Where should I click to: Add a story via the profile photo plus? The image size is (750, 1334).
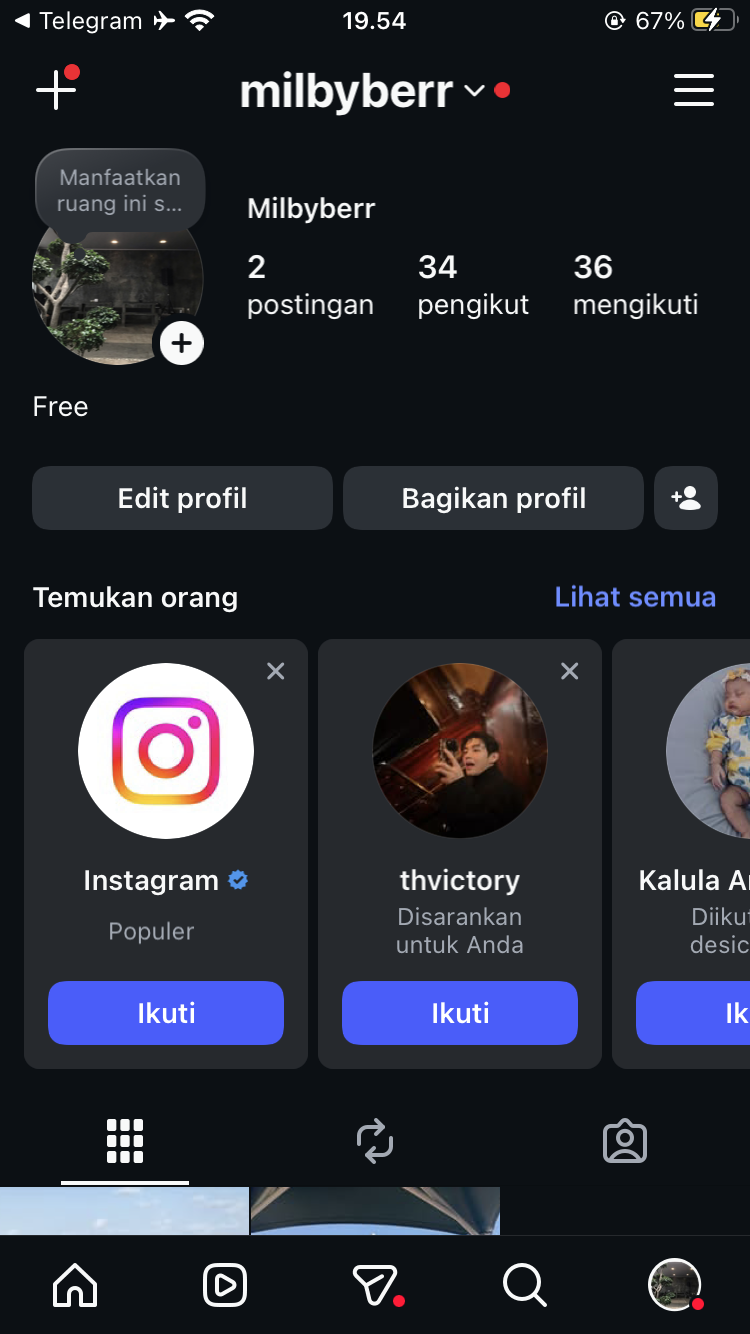pos(181,344)
